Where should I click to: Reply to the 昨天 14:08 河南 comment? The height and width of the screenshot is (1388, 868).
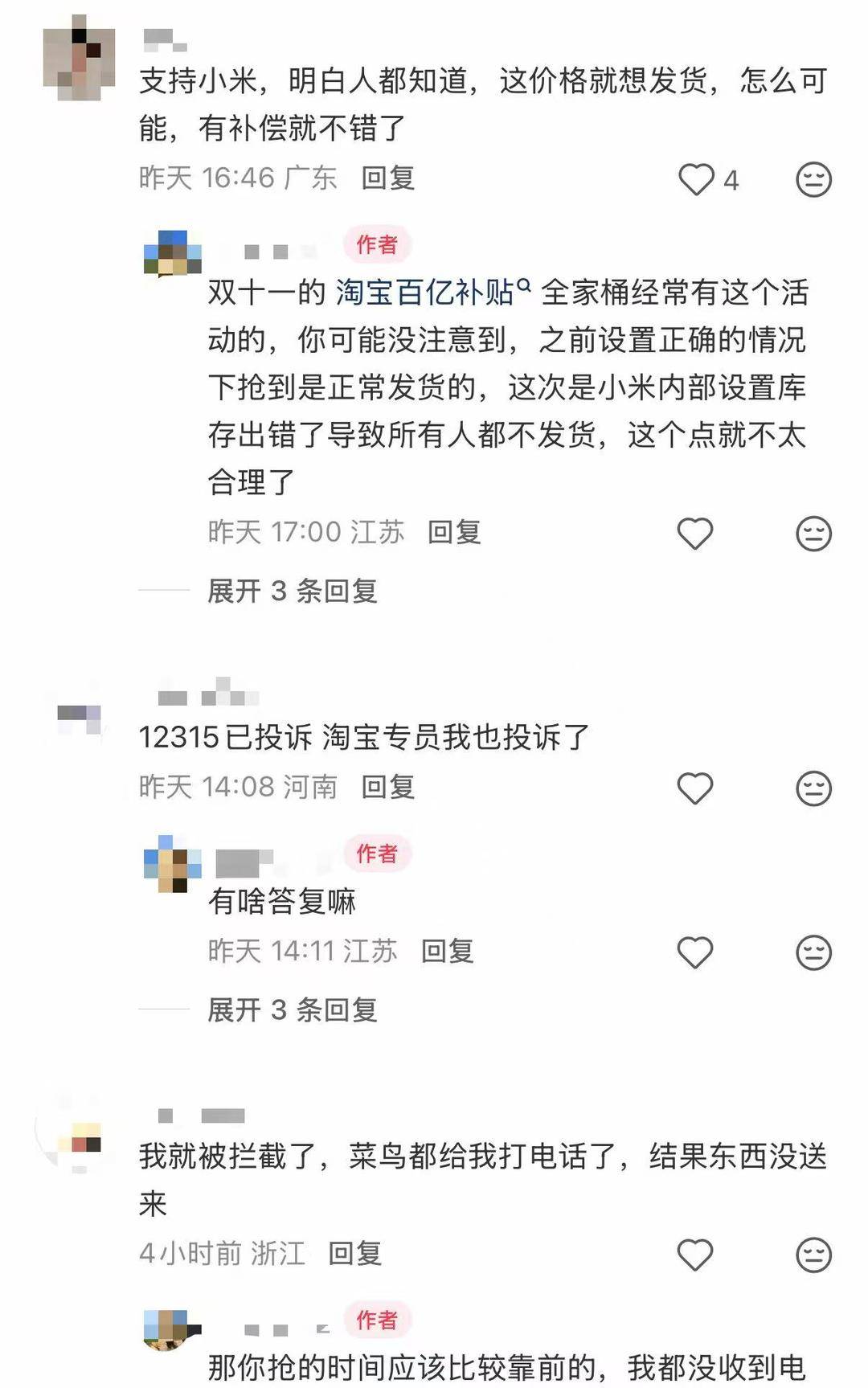click(387, 787)
